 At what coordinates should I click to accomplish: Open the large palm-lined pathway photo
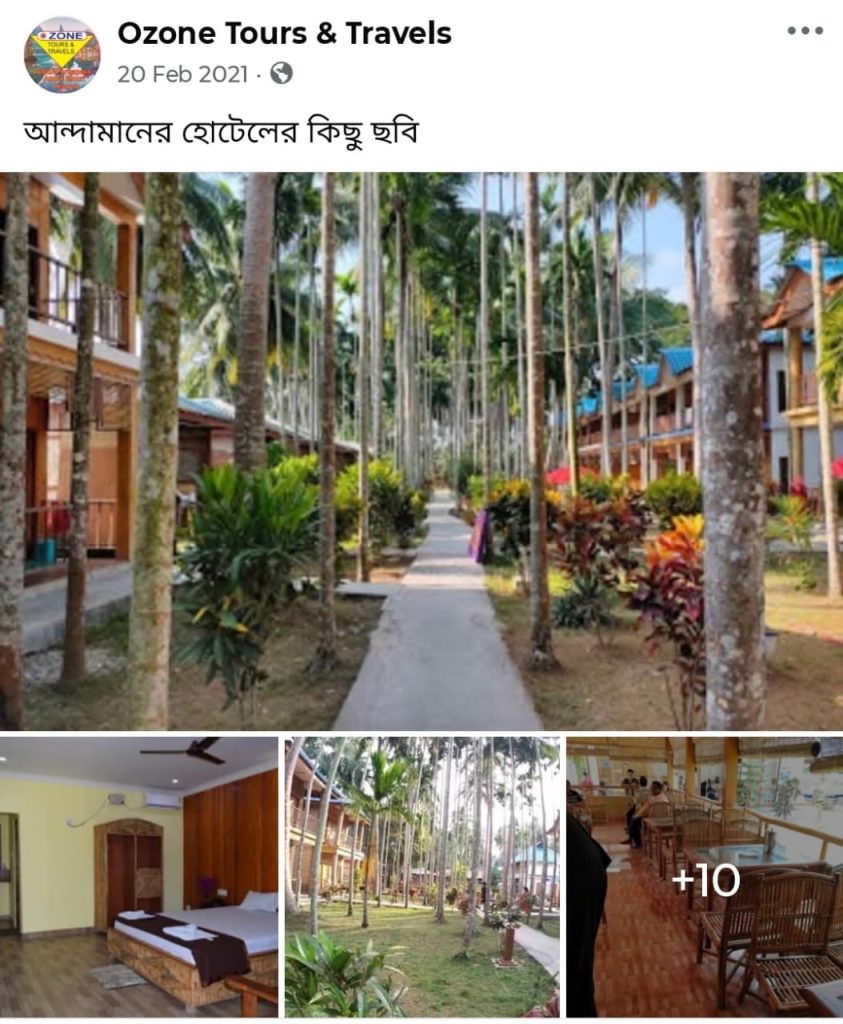(x=421, y=451)
